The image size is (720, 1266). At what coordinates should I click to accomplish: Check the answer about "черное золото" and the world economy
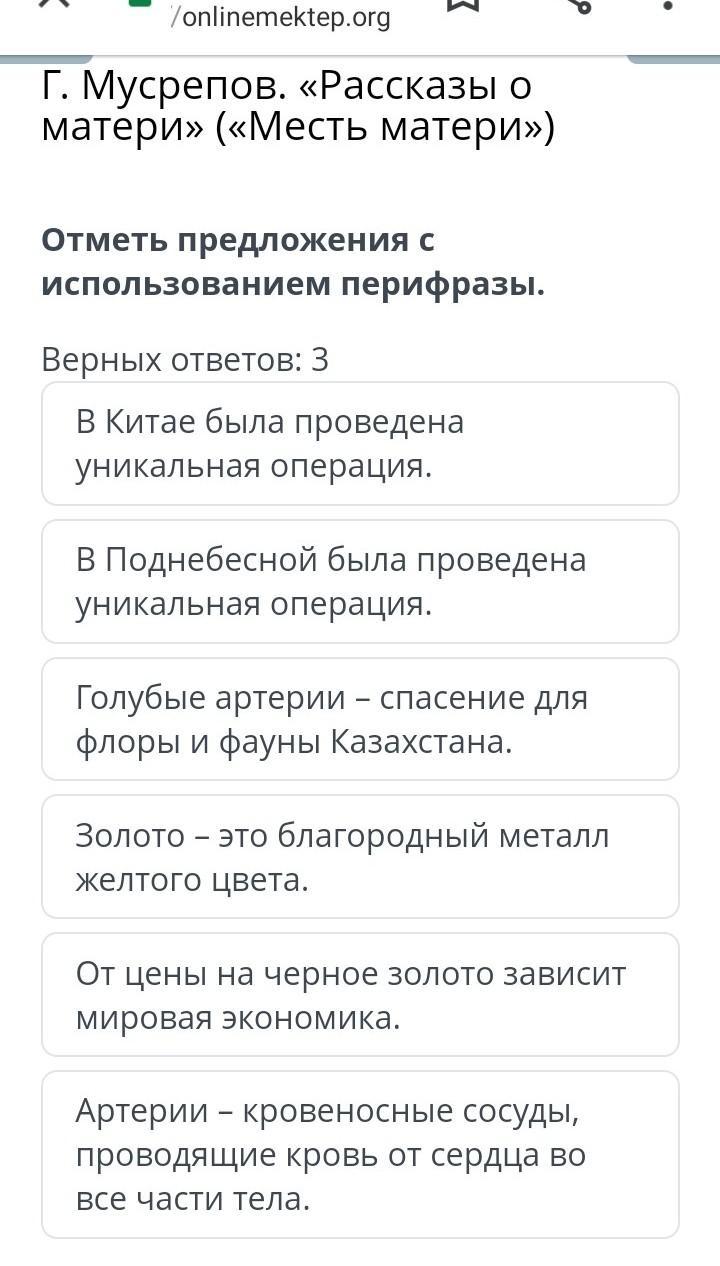click(x=360, y=995)
